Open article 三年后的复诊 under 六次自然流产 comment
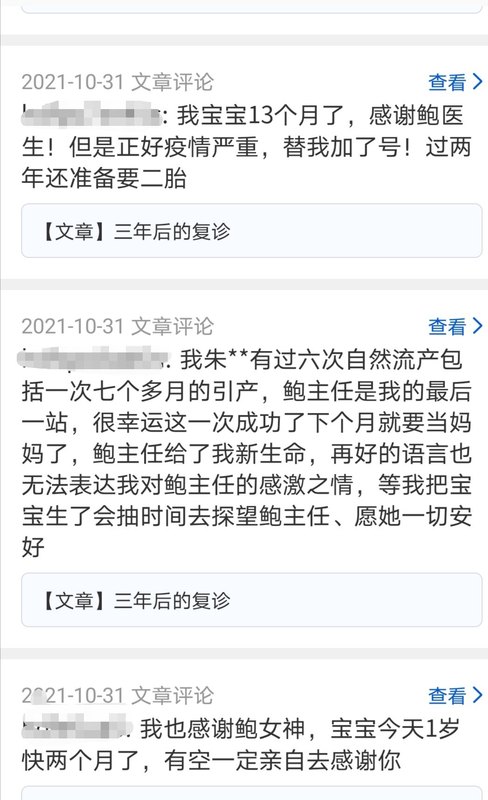The width and height of the screenshot is (488, 800). pos(252,600)
